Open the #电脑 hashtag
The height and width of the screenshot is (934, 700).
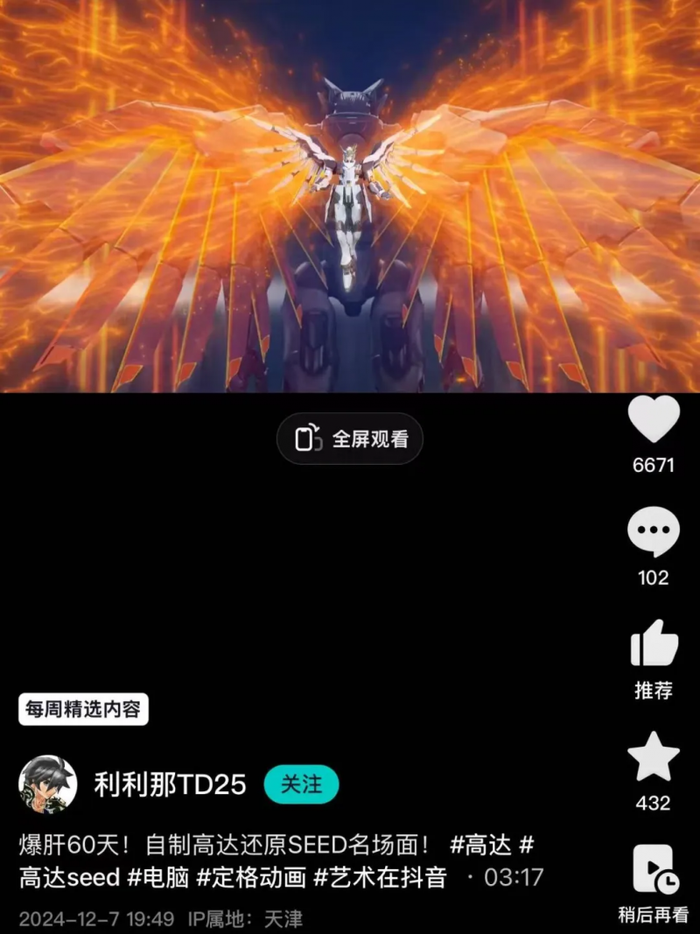point(158,877)
